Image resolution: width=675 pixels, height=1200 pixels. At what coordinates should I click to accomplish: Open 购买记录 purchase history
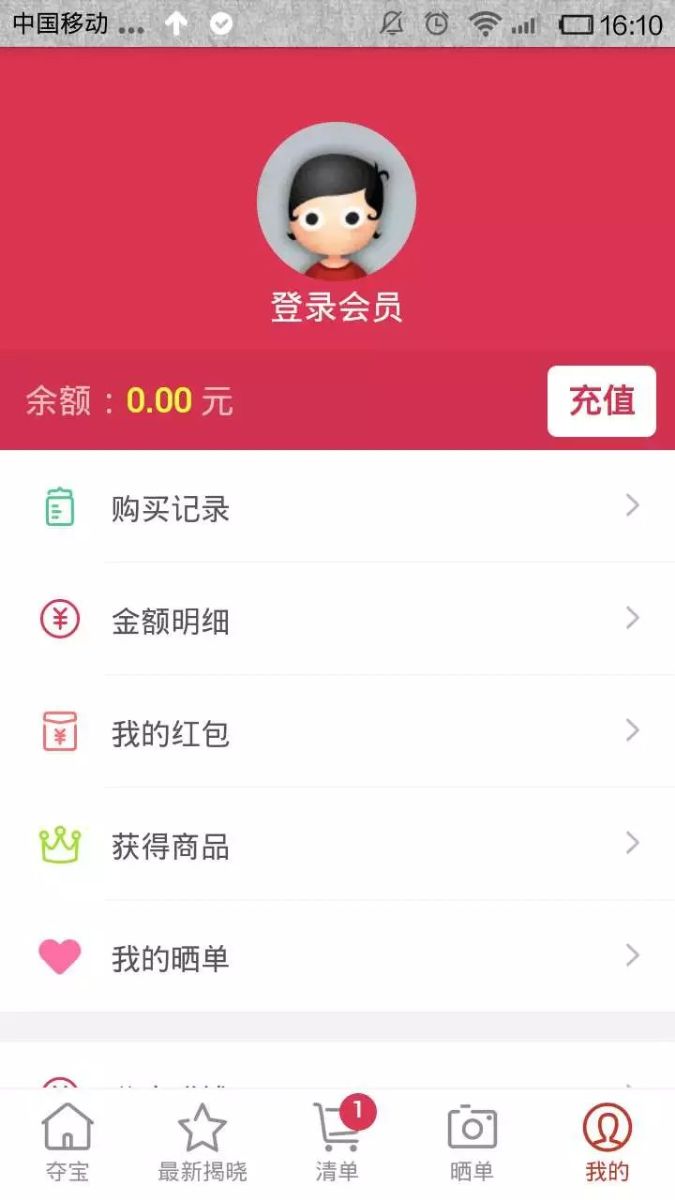point(337,508)
